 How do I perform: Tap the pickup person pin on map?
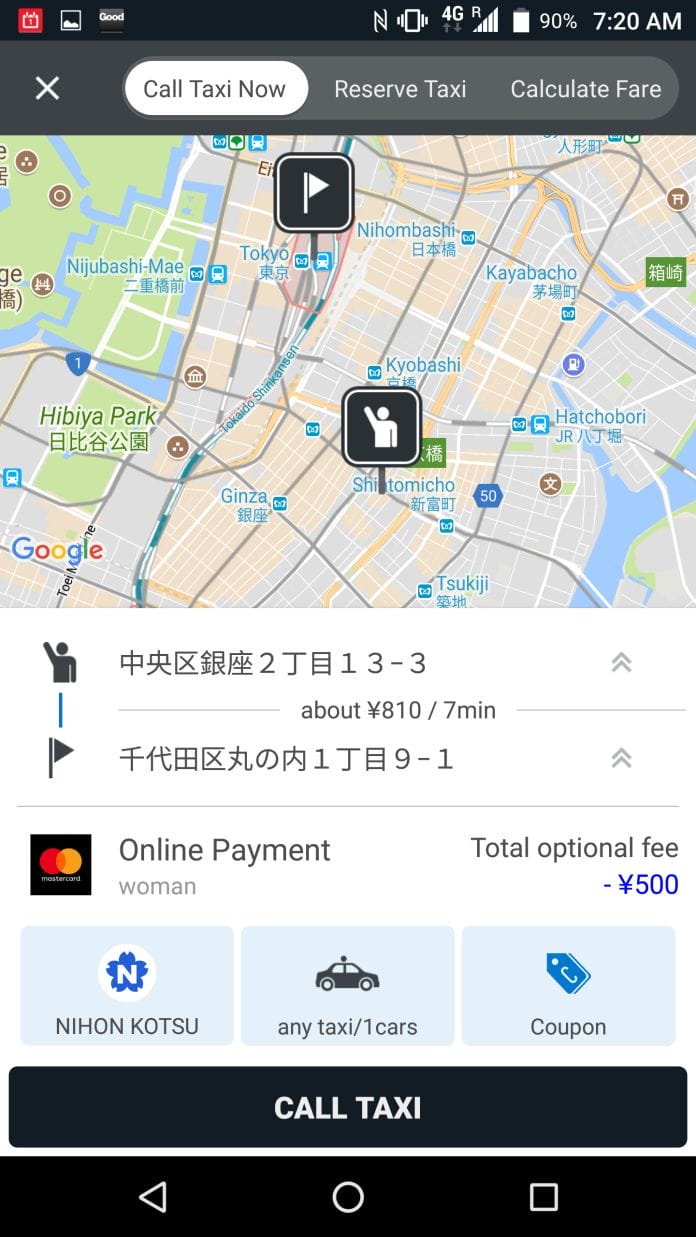tap(381, 427)
